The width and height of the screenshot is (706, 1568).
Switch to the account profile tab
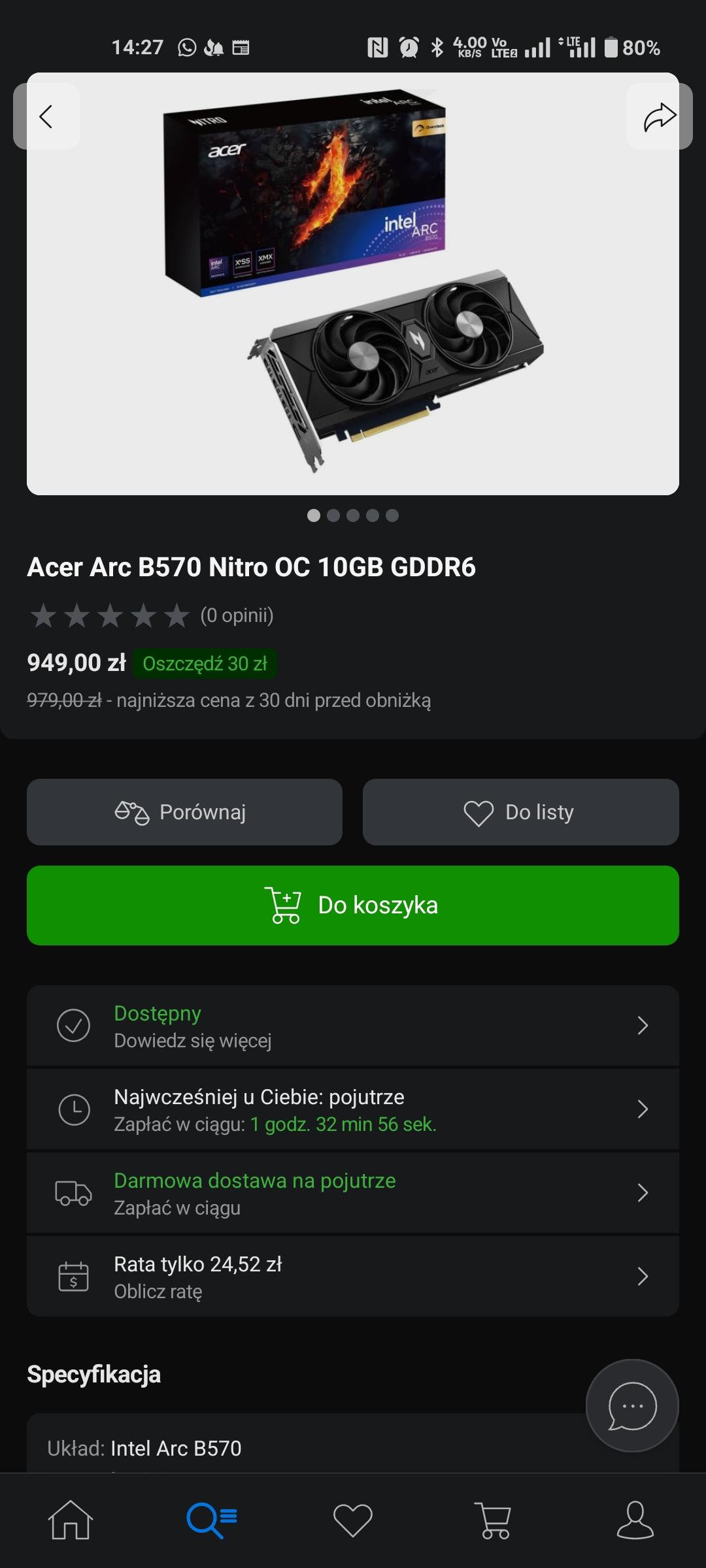pos(635,1520)
